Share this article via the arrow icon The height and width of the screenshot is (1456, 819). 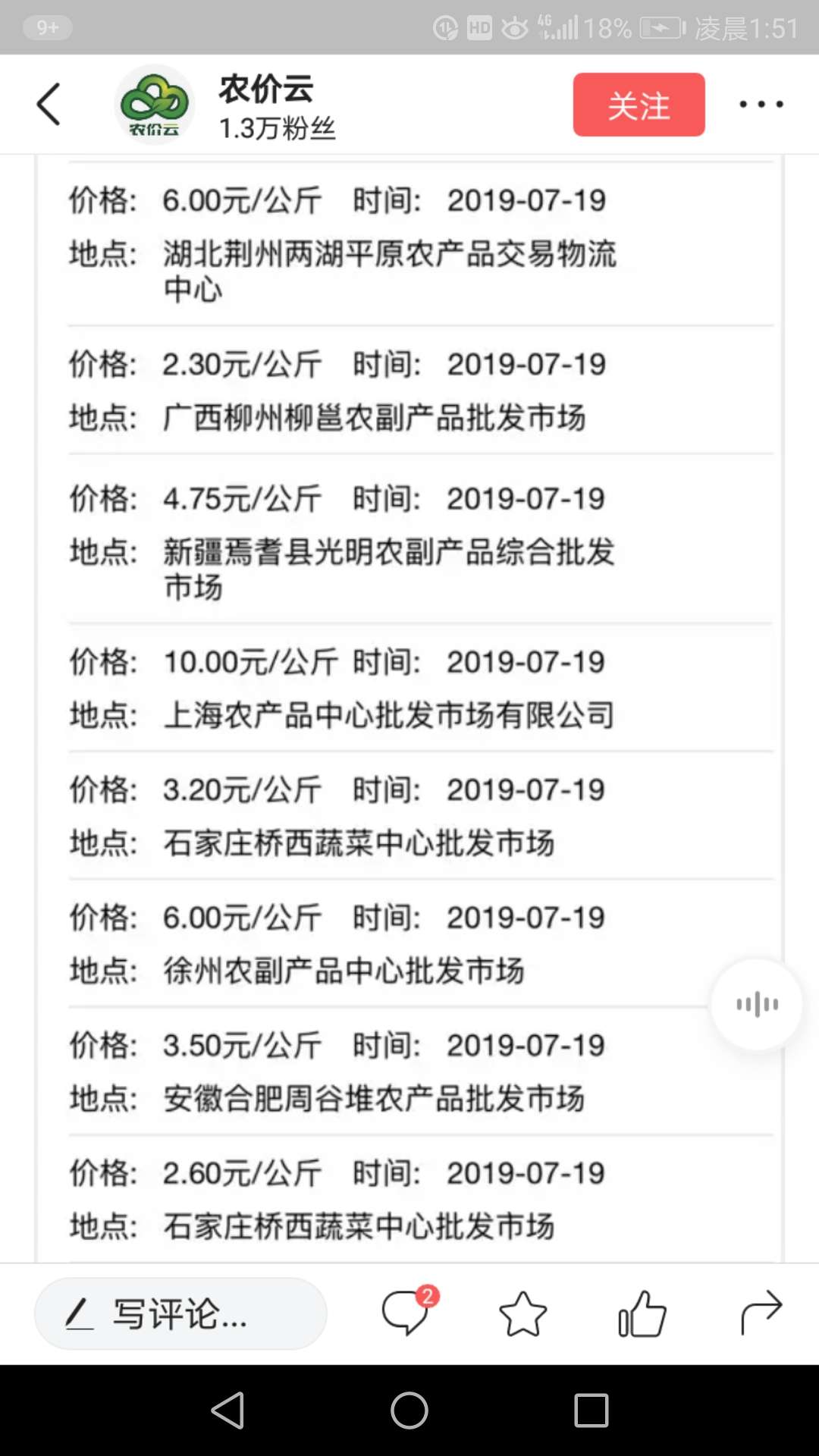click(x=761, y=1313)
